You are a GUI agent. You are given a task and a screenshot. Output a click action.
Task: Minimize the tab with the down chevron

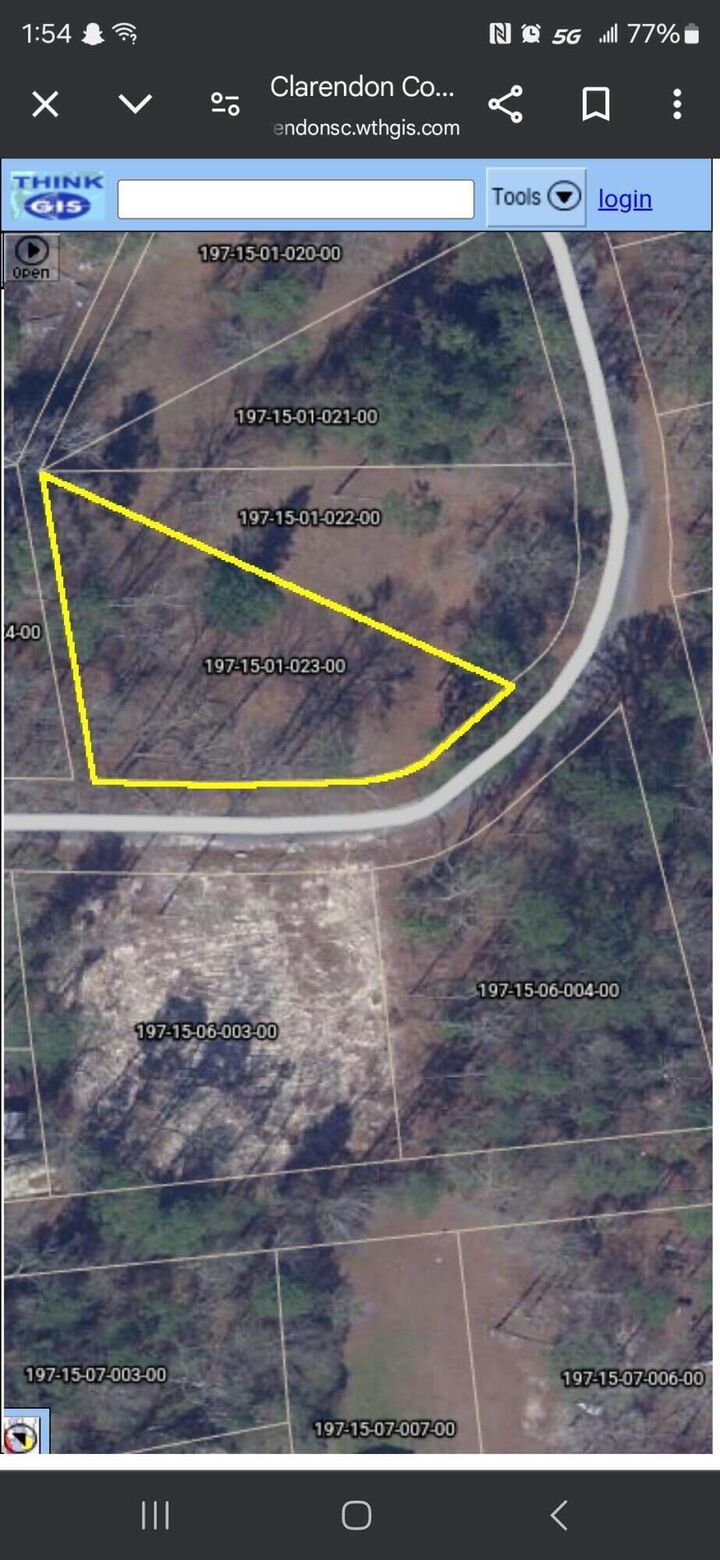135,104
